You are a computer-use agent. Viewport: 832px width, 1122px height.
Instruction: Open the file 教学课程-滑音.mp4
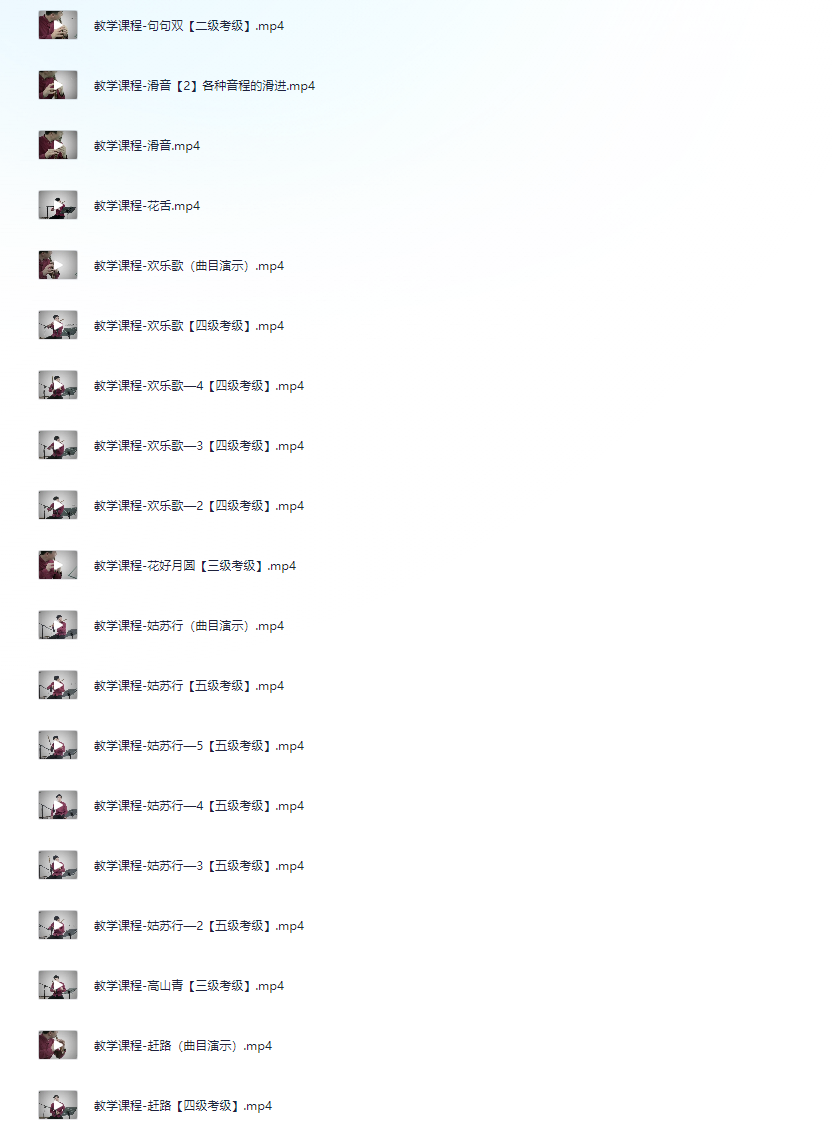pyautogui.click(x=147, y=146)
